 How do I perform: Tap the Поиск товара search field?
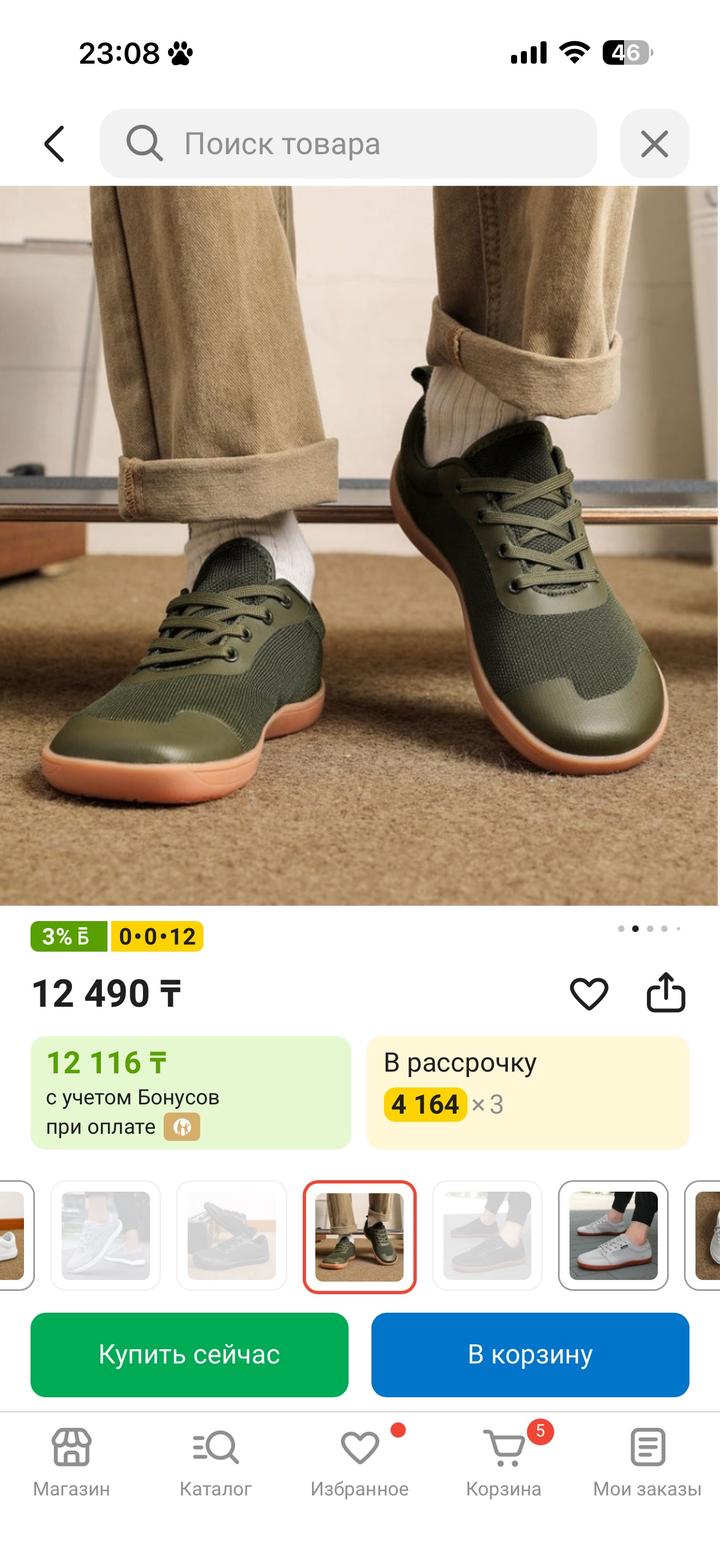(x=348, y=144)
